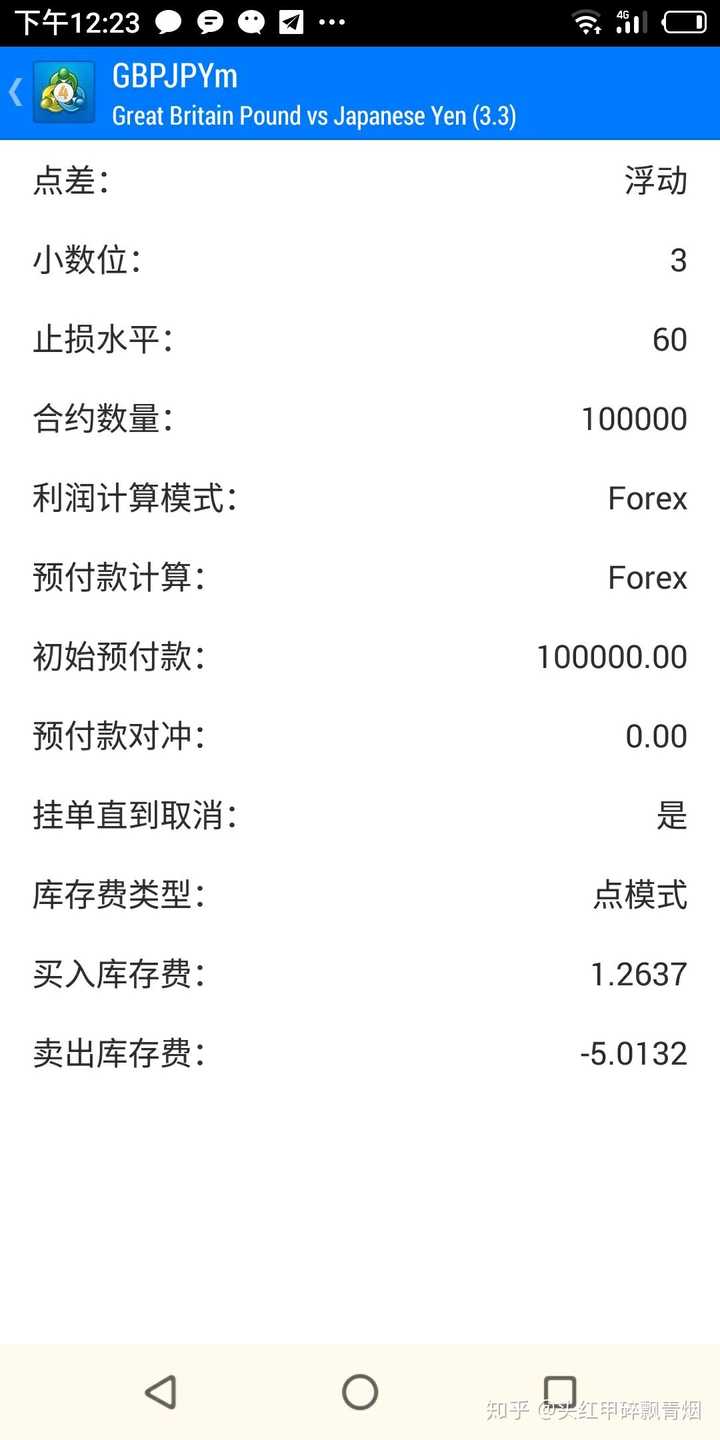Viewport: 720px width, 1440px height.
Task: Expand the 挂单直到取消 setting row
Action: tap(360, 816)
